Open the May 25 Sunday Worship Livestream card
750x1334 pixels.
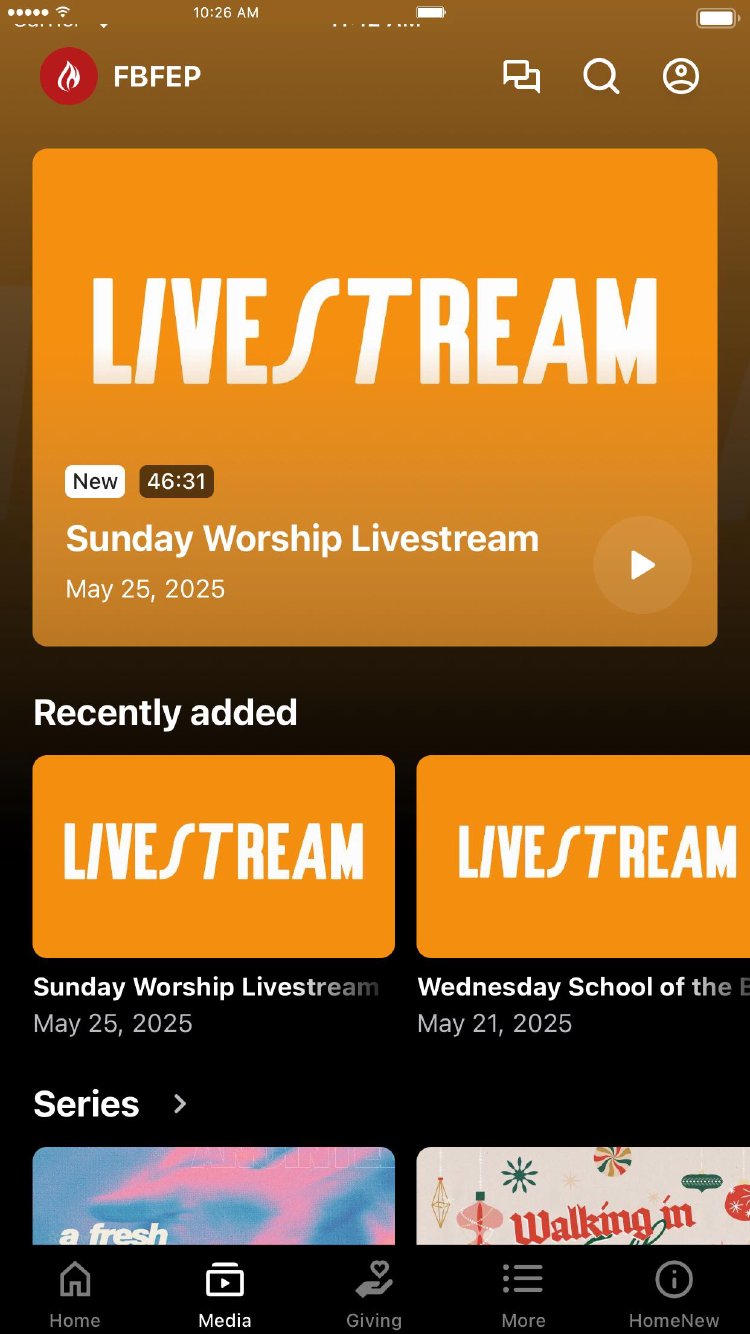tap(214, 856)
